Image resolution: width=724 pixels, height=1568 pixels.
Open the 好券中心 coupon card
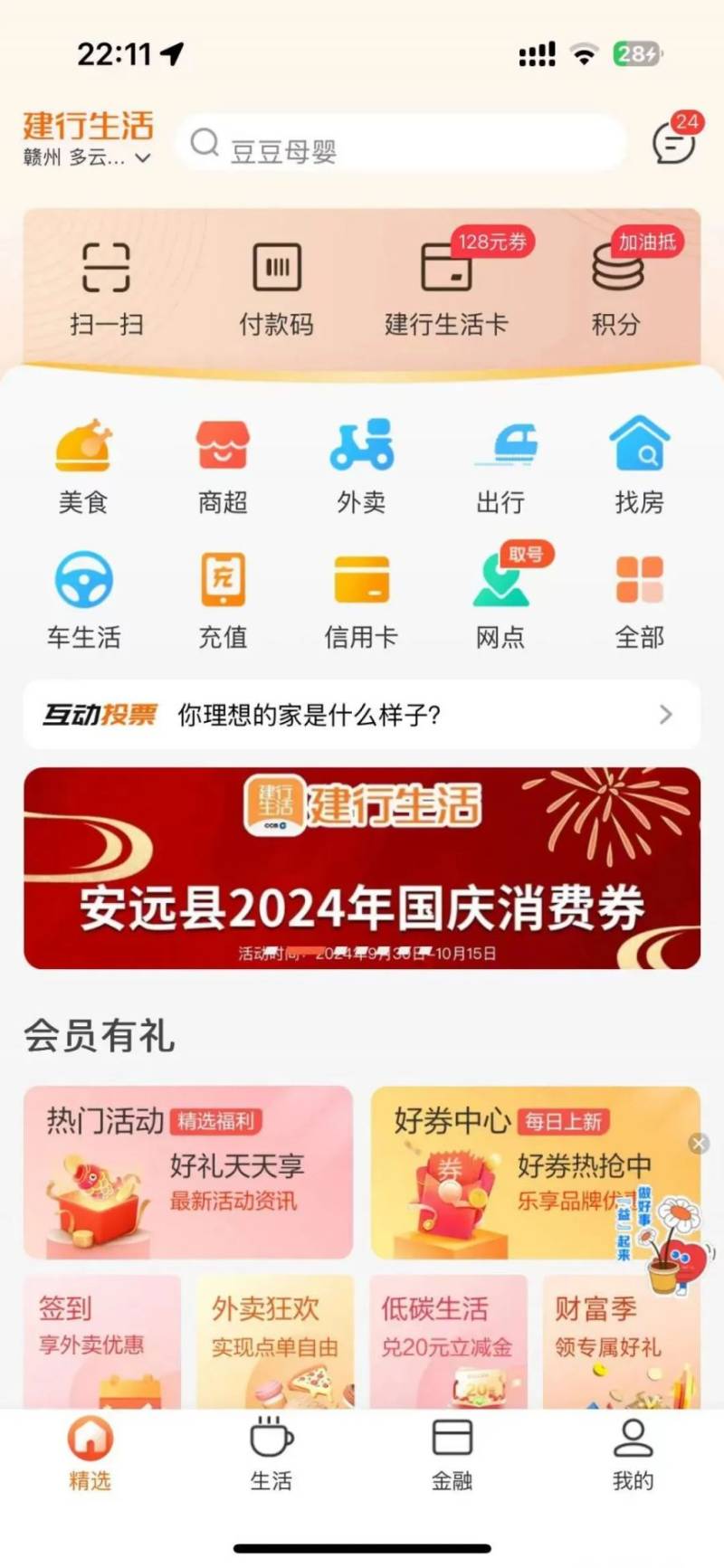(507, 1172)
